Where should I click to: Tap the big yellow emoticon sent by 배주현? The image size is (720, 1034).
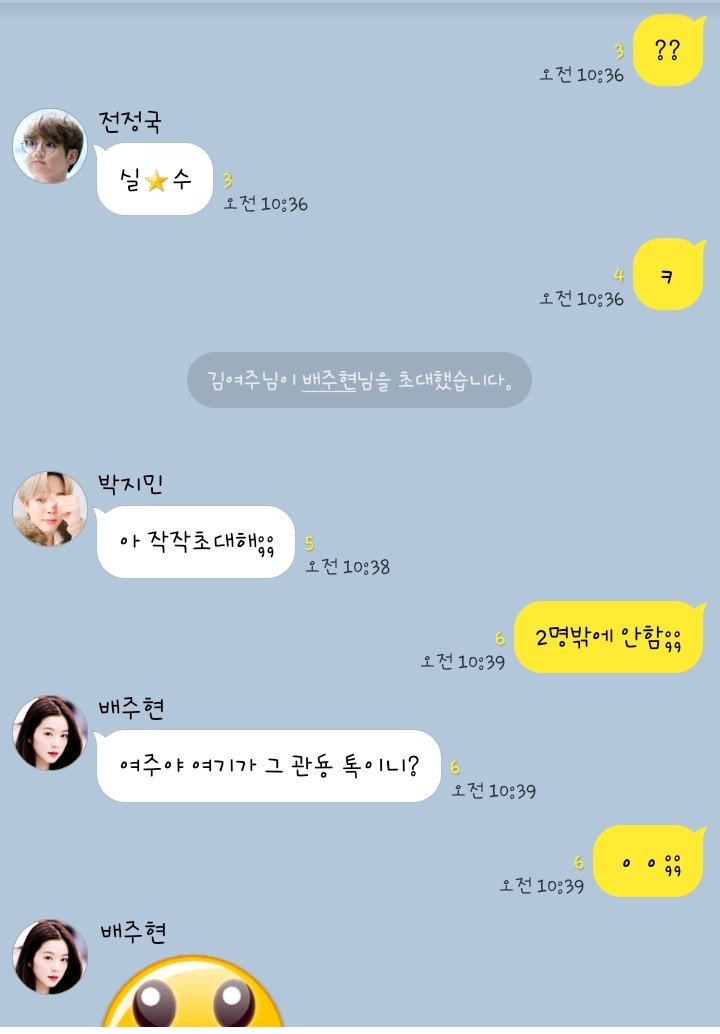coord(193,996)
